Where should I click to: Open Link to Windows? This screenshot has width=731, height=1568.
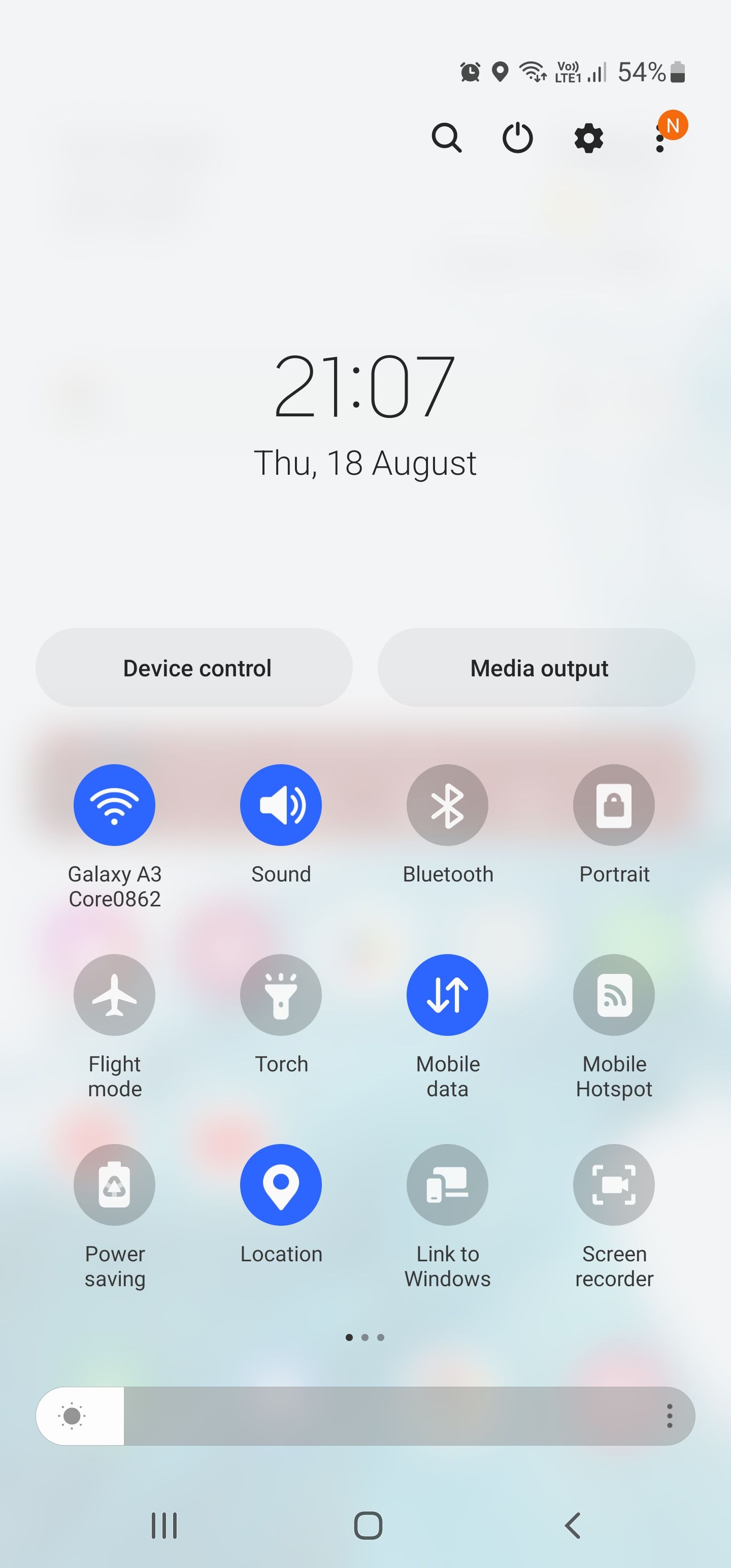click(447, 1184)
